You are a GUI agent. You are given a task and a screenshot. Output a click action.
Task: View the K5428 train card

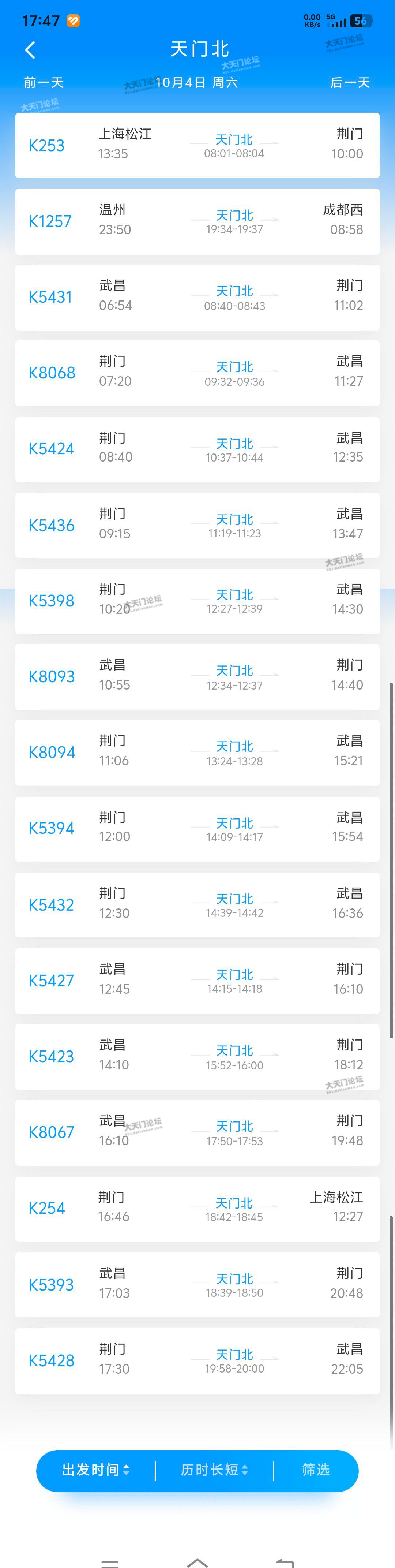197,1360
